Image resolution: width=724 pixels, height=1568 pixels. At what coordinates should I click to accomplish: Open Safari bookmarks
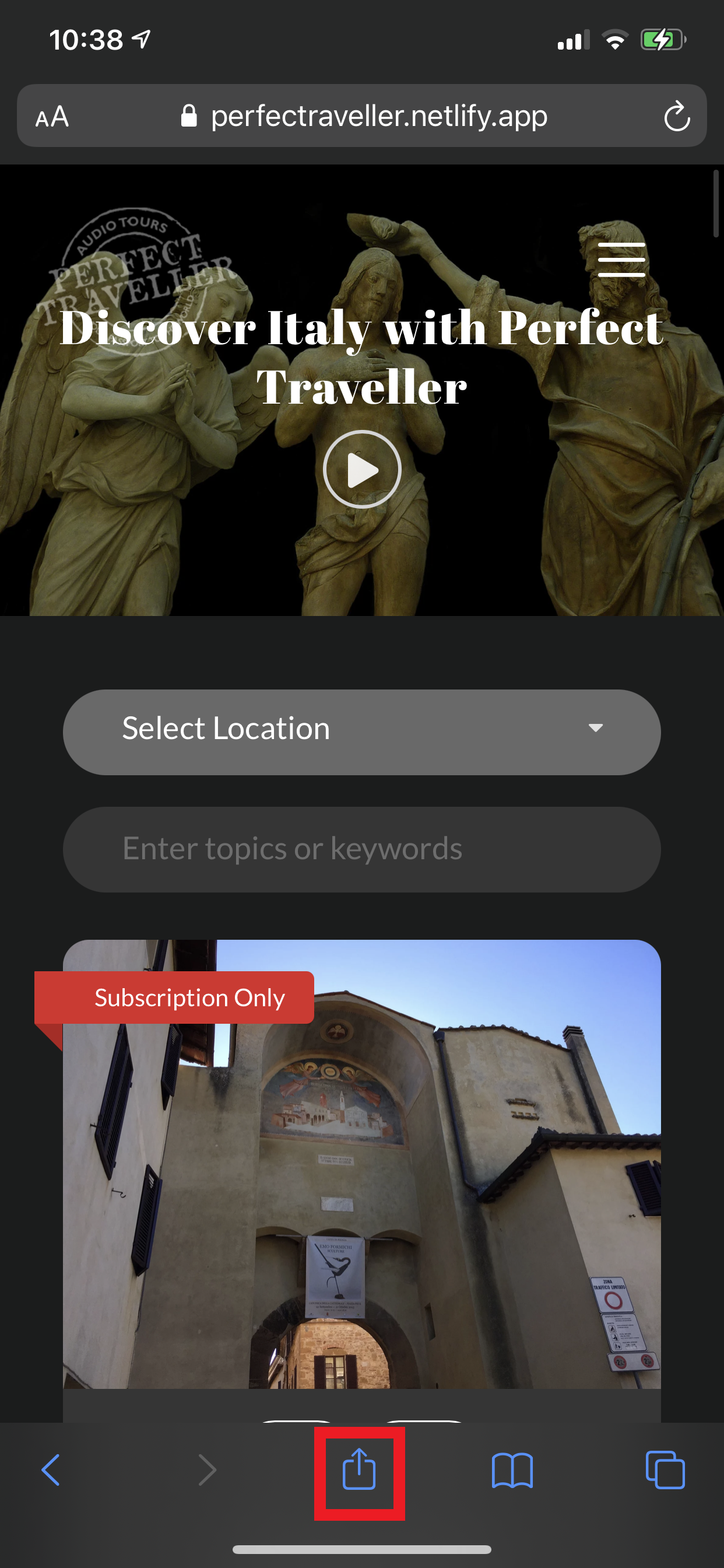point(512,1470)
